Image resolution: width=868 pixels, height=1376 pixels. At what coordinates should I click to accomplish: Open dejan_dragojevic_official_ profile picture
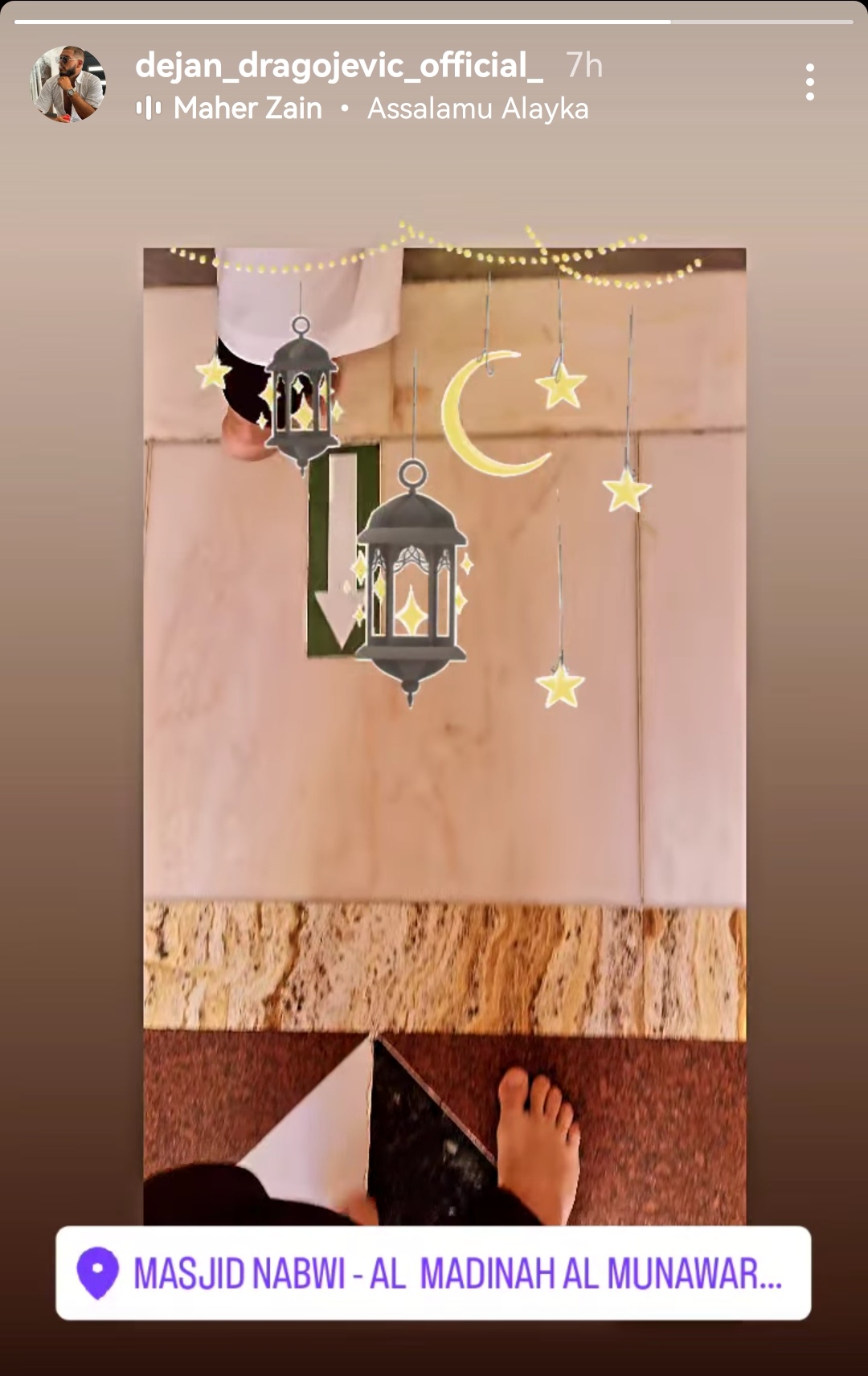(68, 84)
